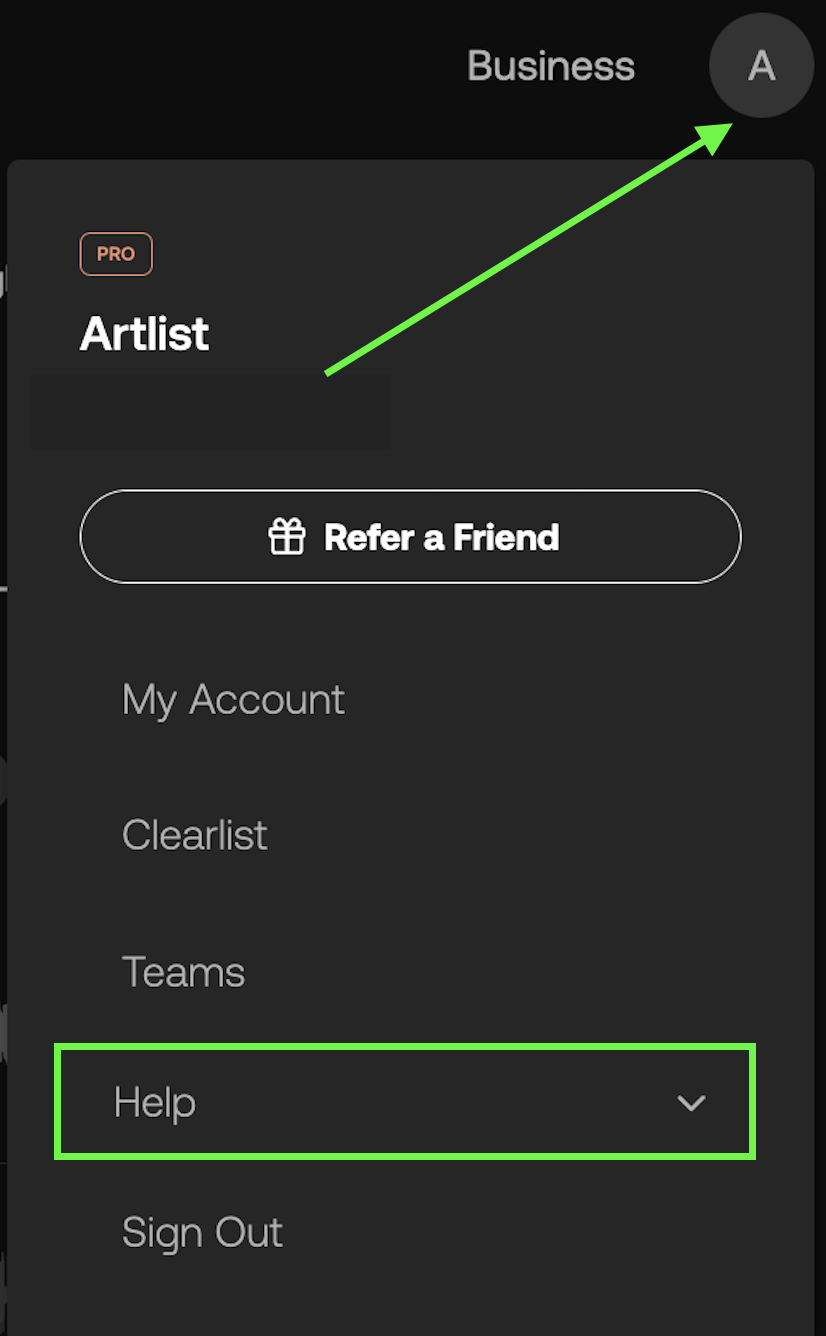The height and width of the screenshot is (1336, 826).
Task: Expand the Help section
Action: click(405, 1102)
